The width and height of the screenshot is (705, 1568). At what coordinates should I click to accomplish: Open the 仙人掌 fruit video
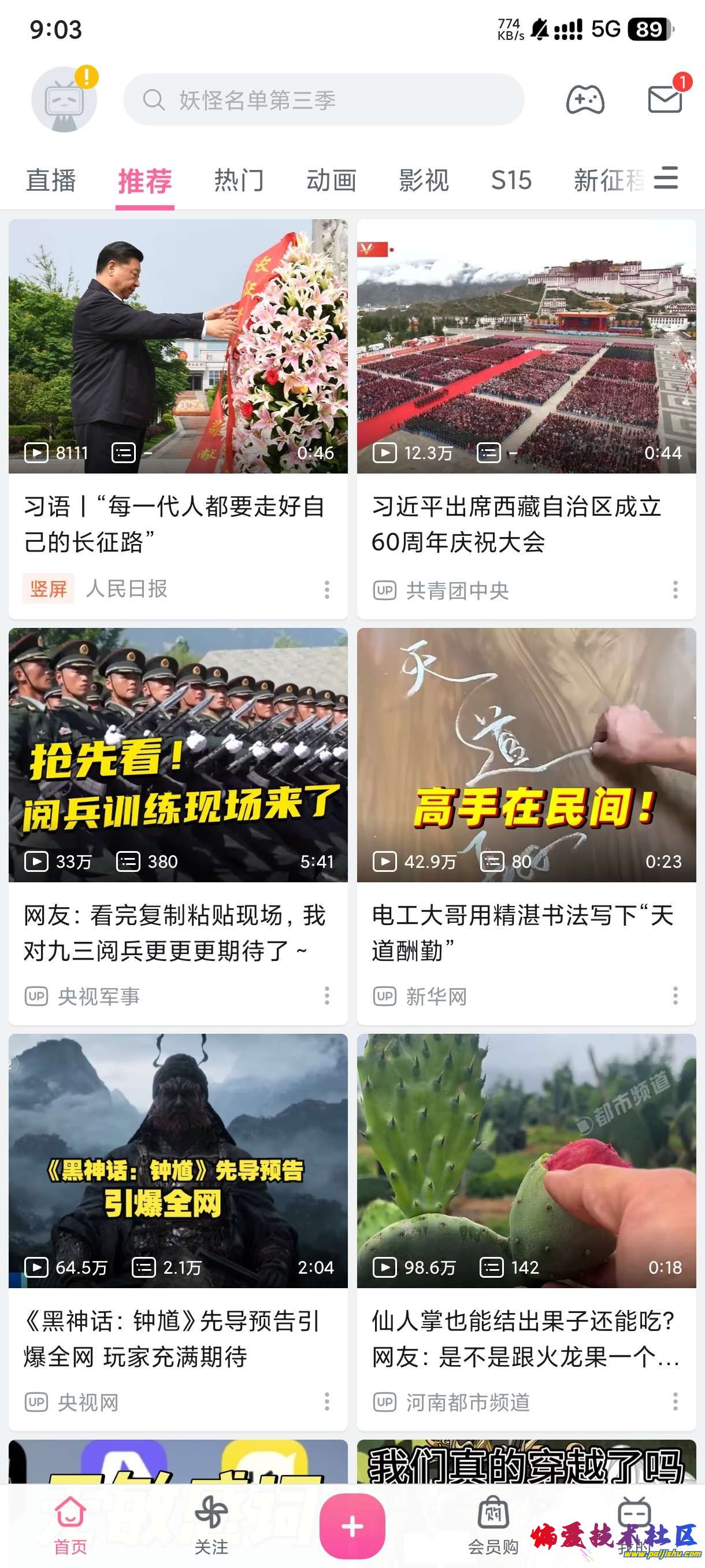(x=526, y=1160)
